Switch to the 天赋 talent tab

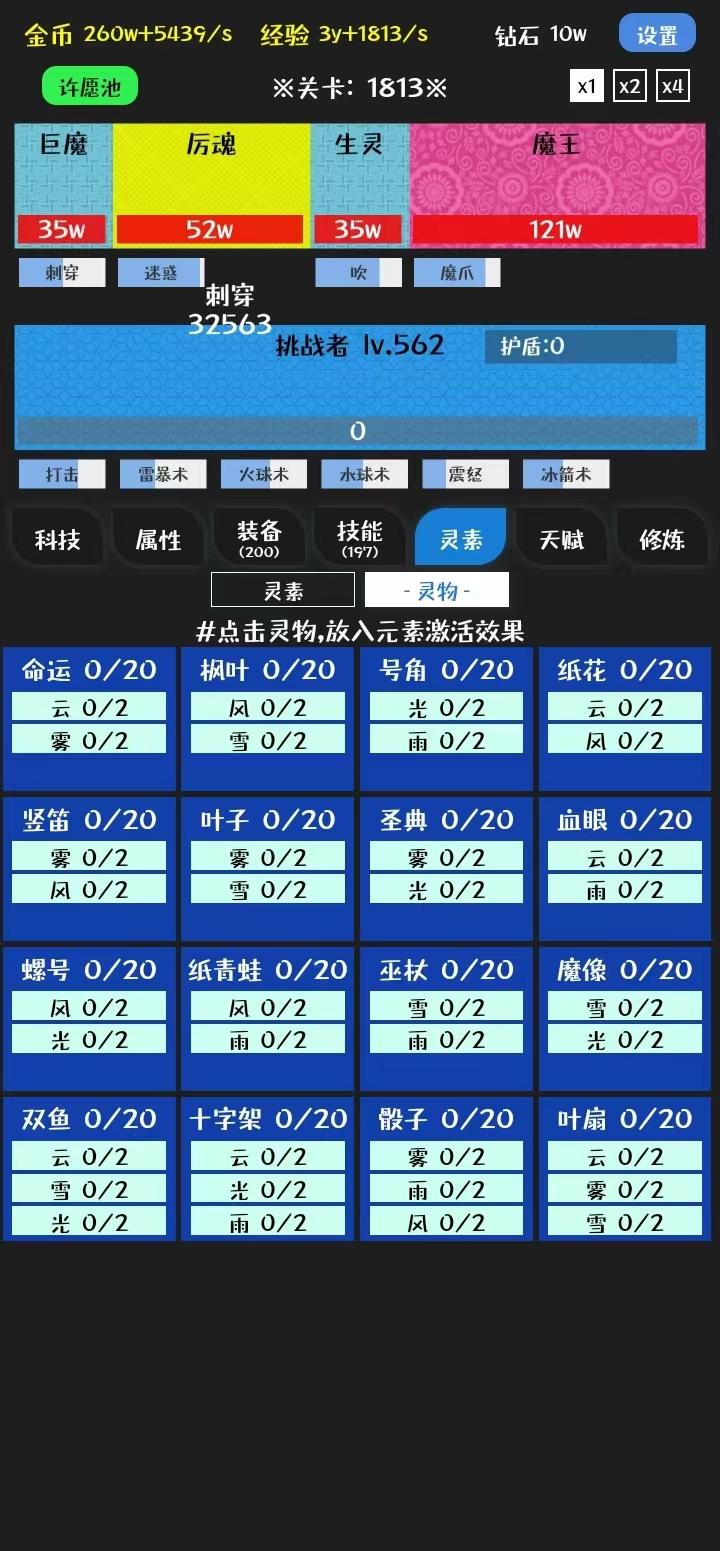[561, 539]
